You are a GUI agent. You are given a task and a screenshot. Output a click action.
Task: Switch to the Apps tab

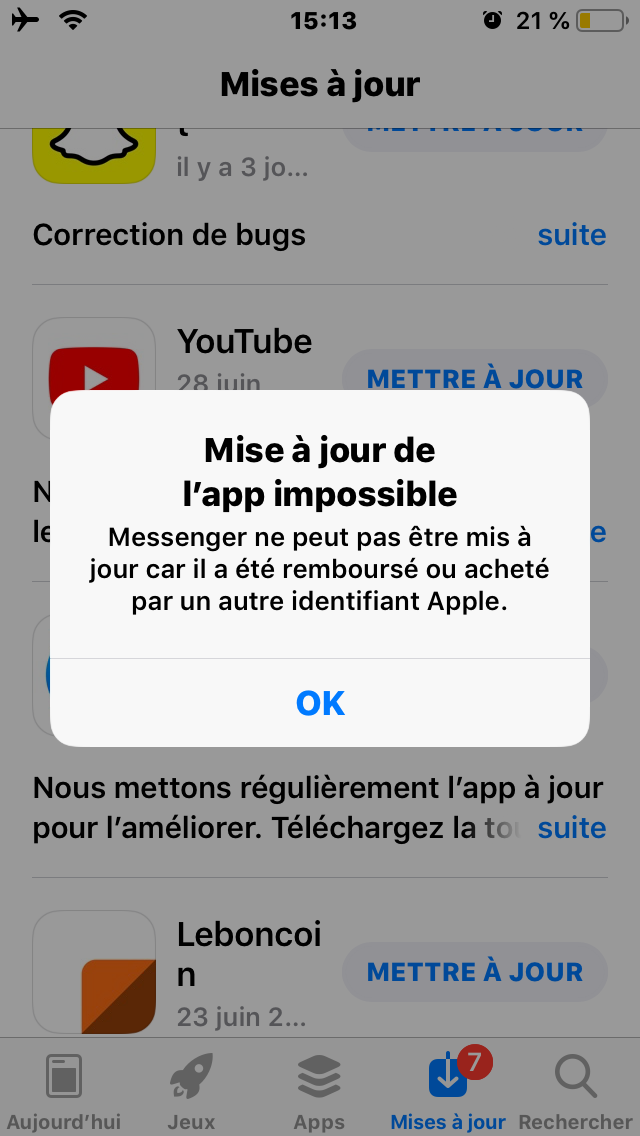click(319, 1090)
